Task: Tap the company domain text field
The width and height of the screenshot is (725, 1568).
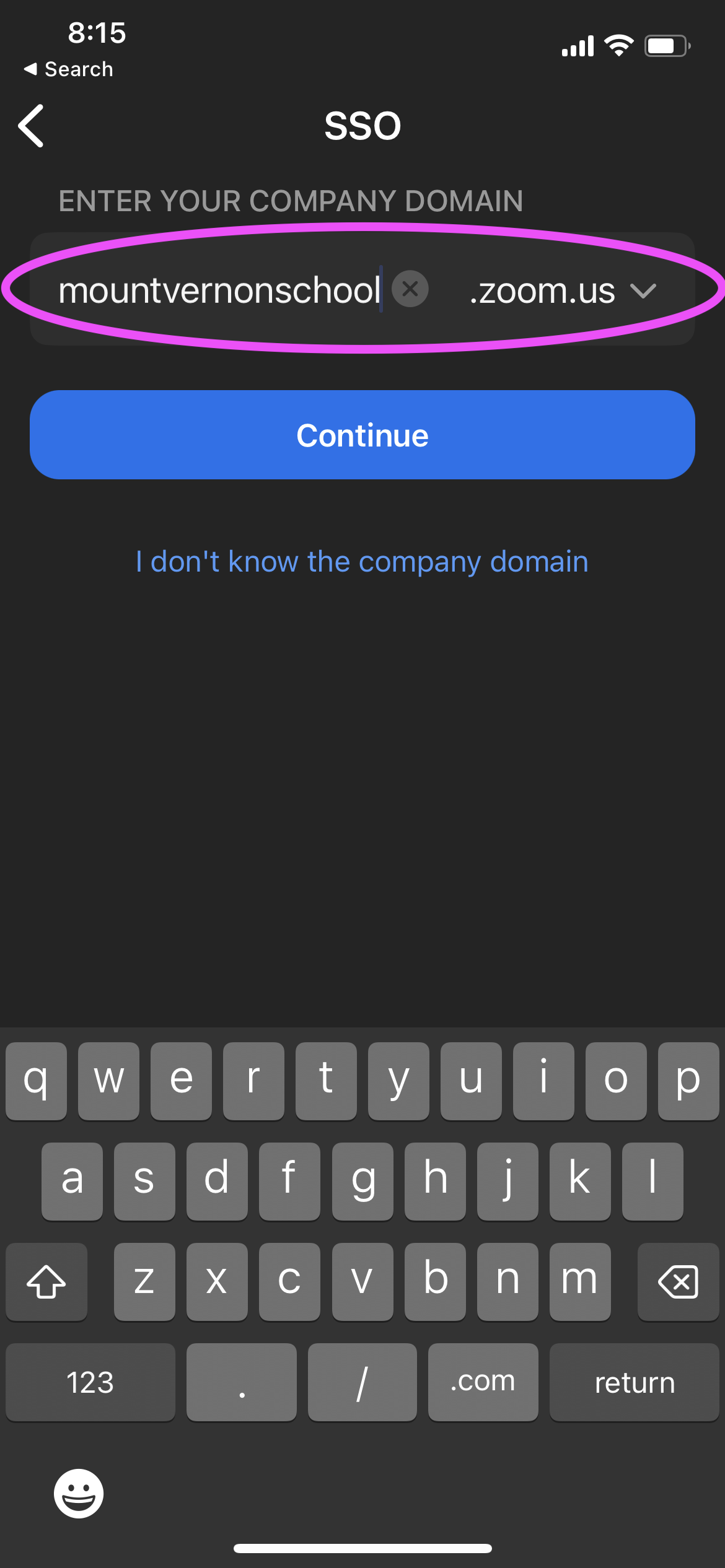Action: (219, 290)
